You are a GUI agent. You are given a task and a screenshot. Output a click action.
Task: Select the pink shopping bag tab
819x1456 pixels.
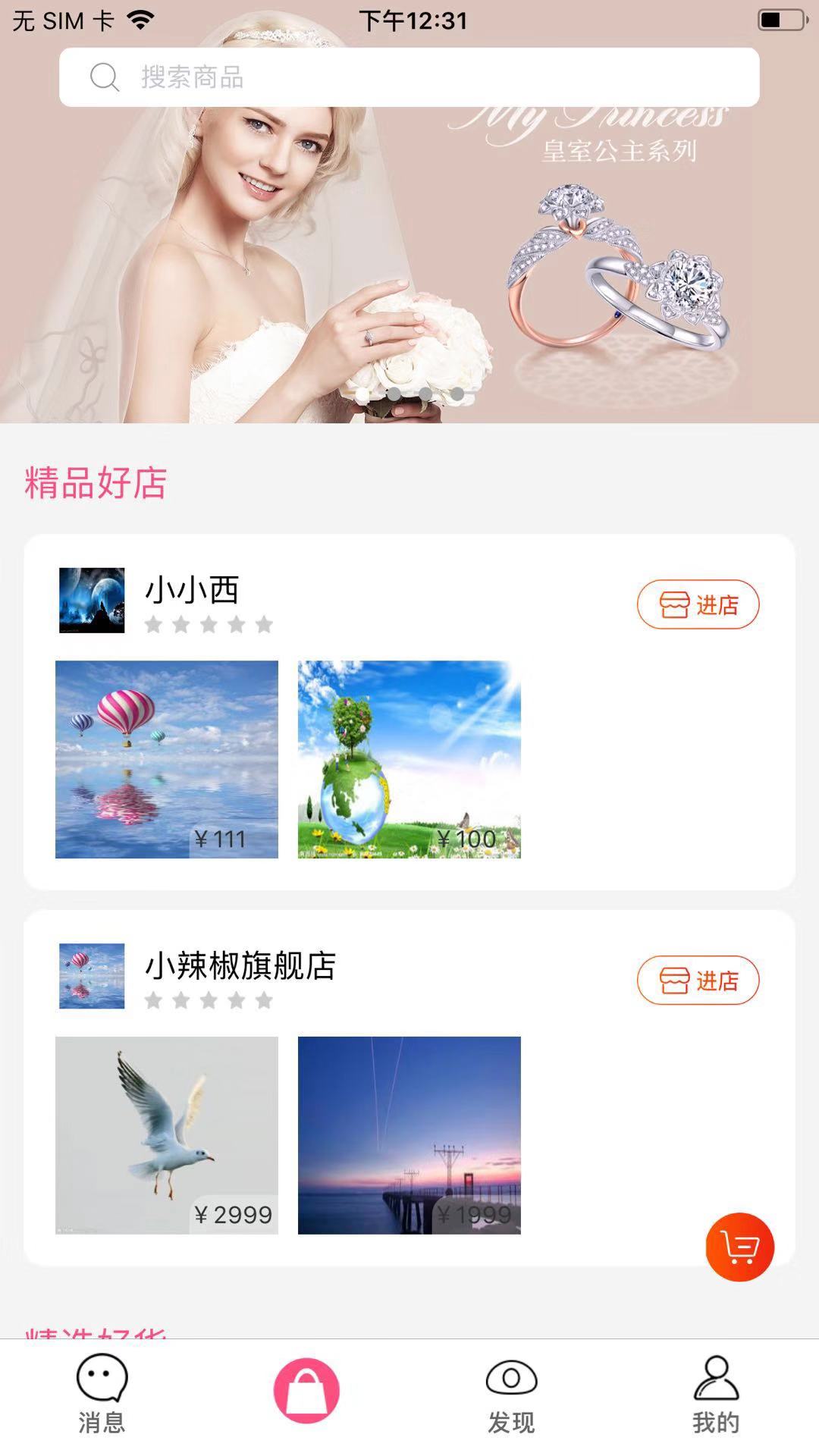(306, 1391)
